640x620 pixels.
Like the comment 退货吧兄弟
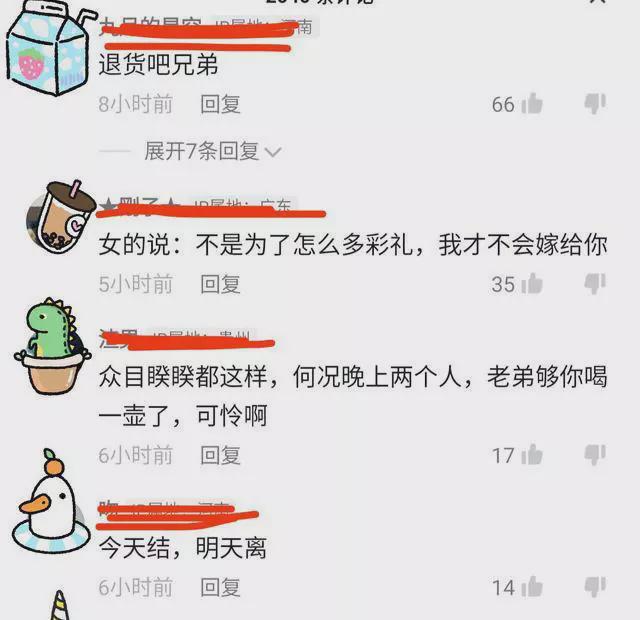(x=531, y=104)
